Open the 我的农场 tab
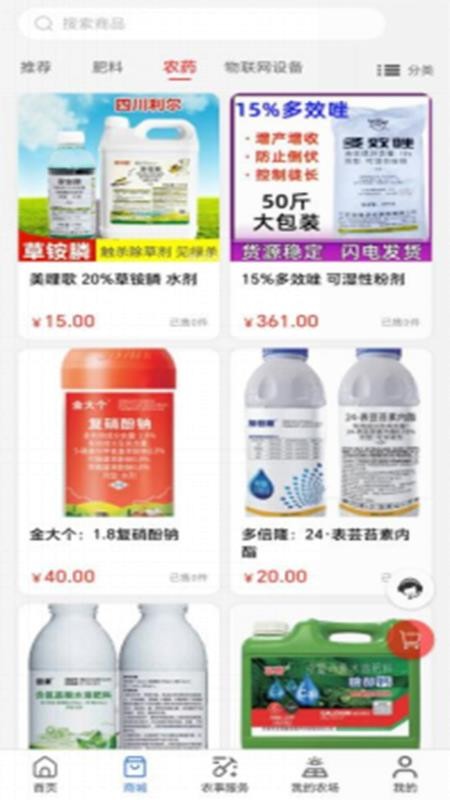 (x=315, y=774)
